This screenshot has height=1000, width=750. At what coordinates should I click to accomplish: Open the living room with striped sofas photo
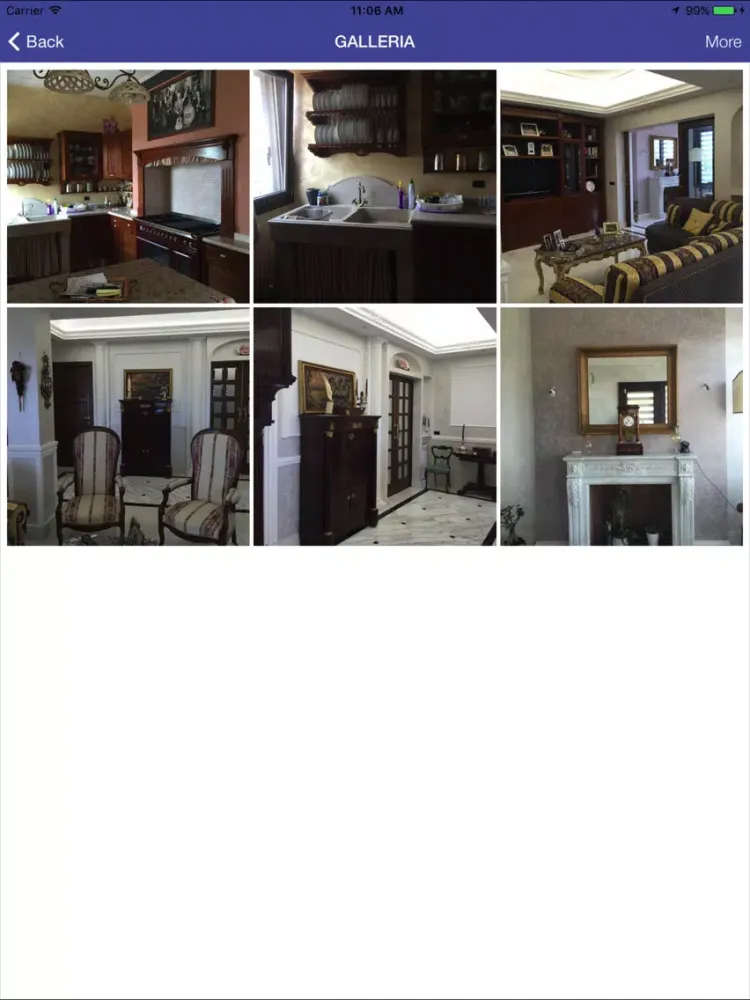click(x=621, y=186)
